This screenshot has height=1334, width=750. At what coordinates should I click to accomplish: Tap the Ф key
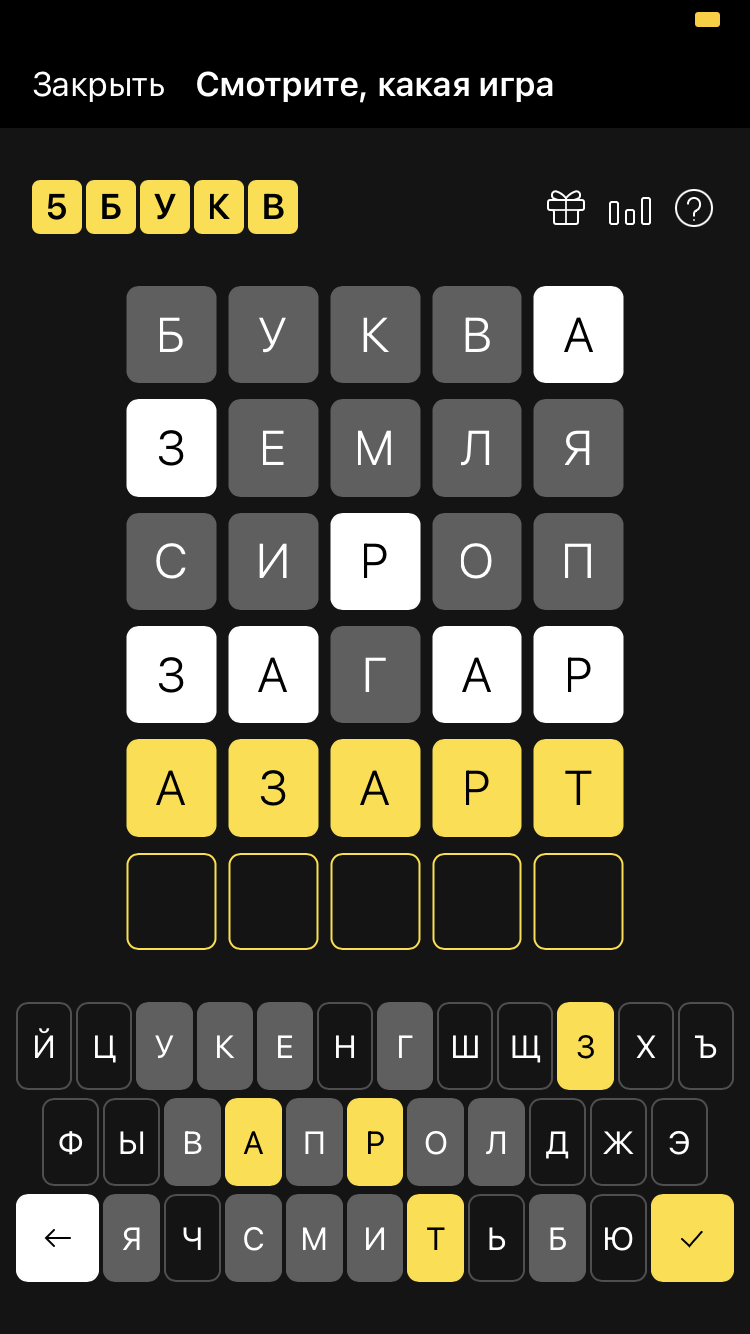70,1142
